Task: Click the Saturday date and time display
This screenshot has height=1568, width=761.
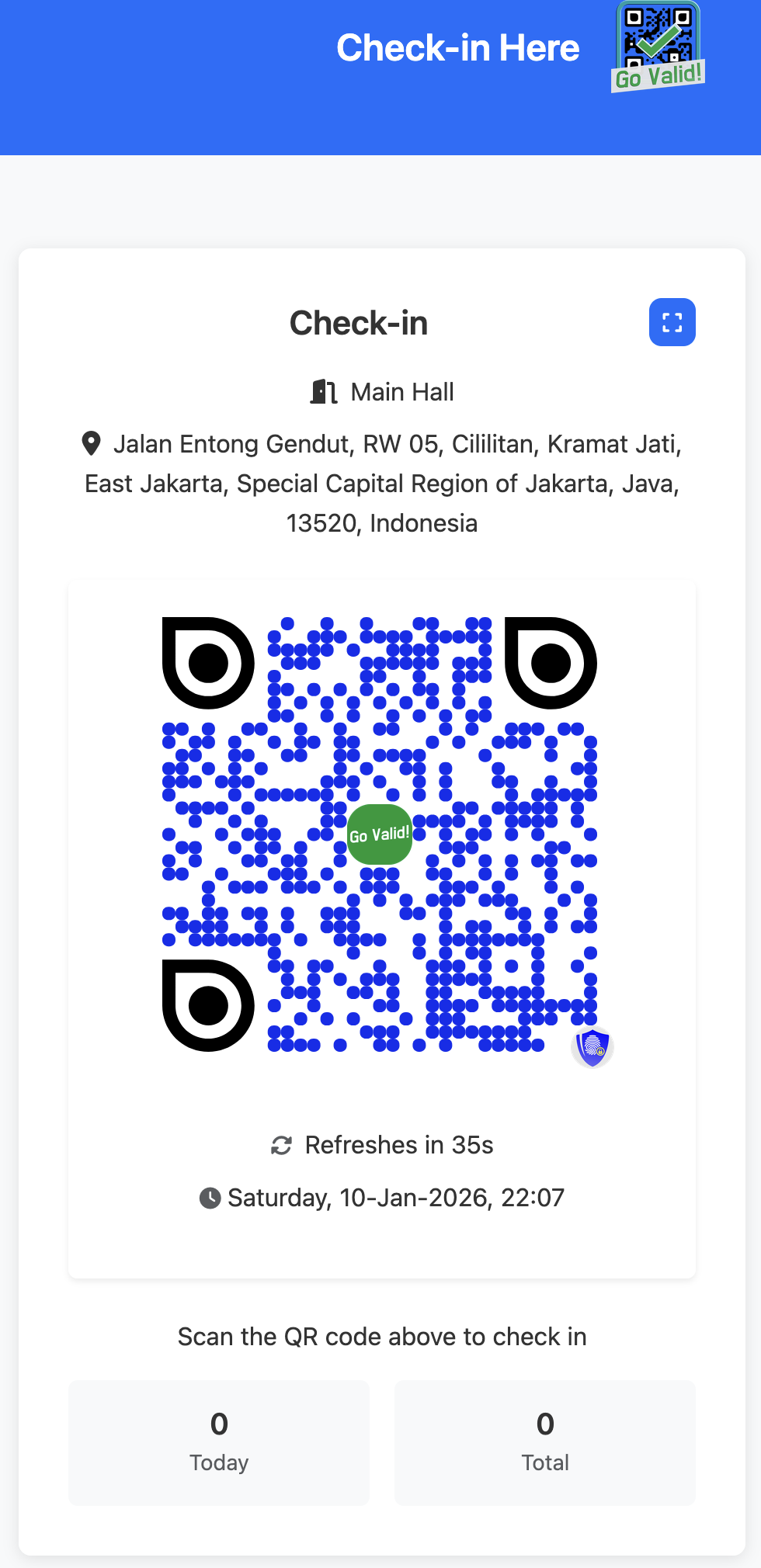Action: (x=395, y=1198)
